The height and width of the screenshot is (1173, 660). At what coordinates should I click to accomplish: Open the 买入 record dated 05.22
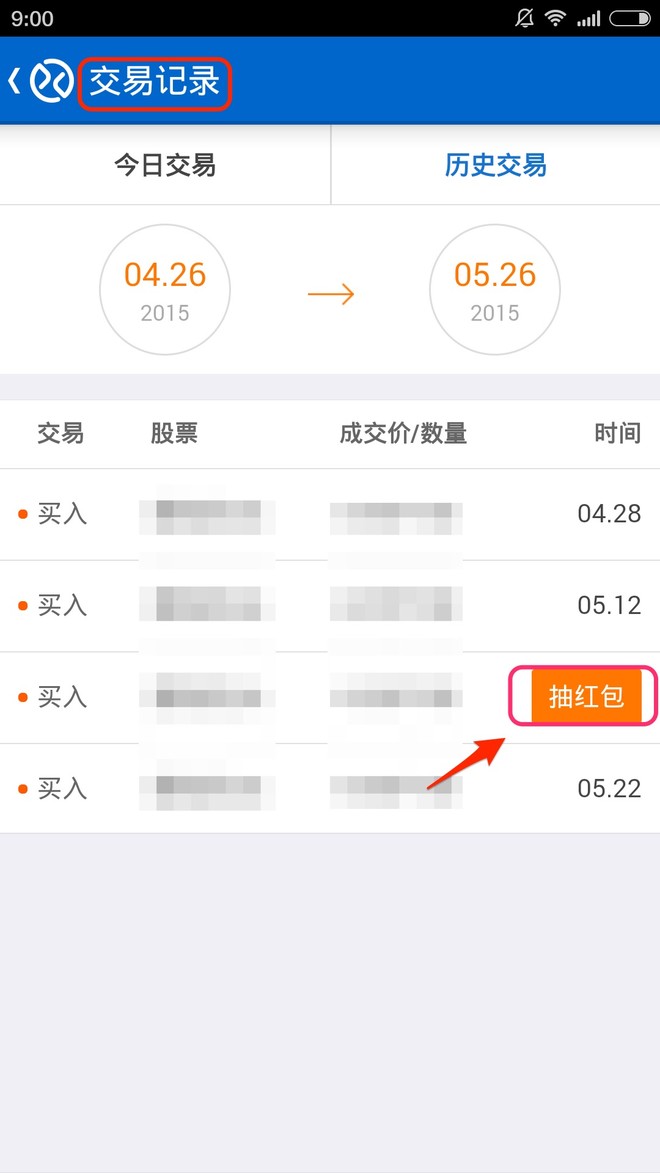tap(330, 788)
